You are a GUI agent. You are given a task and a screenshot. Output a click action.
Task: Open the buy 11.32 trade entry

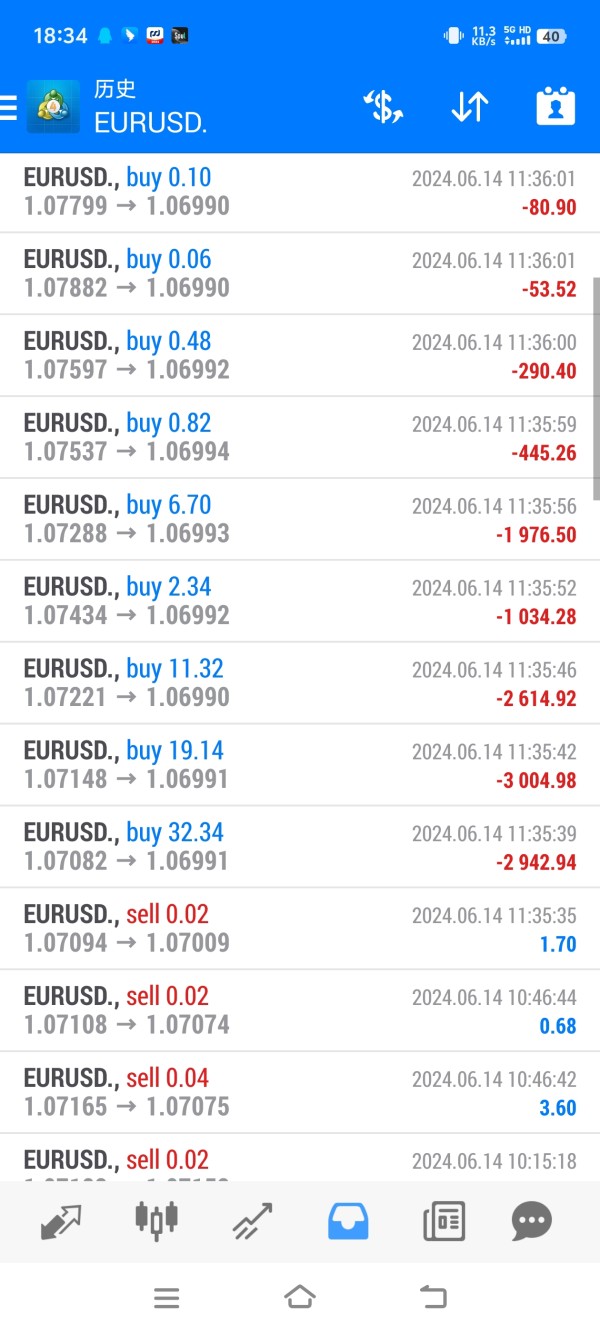(300, 684)
